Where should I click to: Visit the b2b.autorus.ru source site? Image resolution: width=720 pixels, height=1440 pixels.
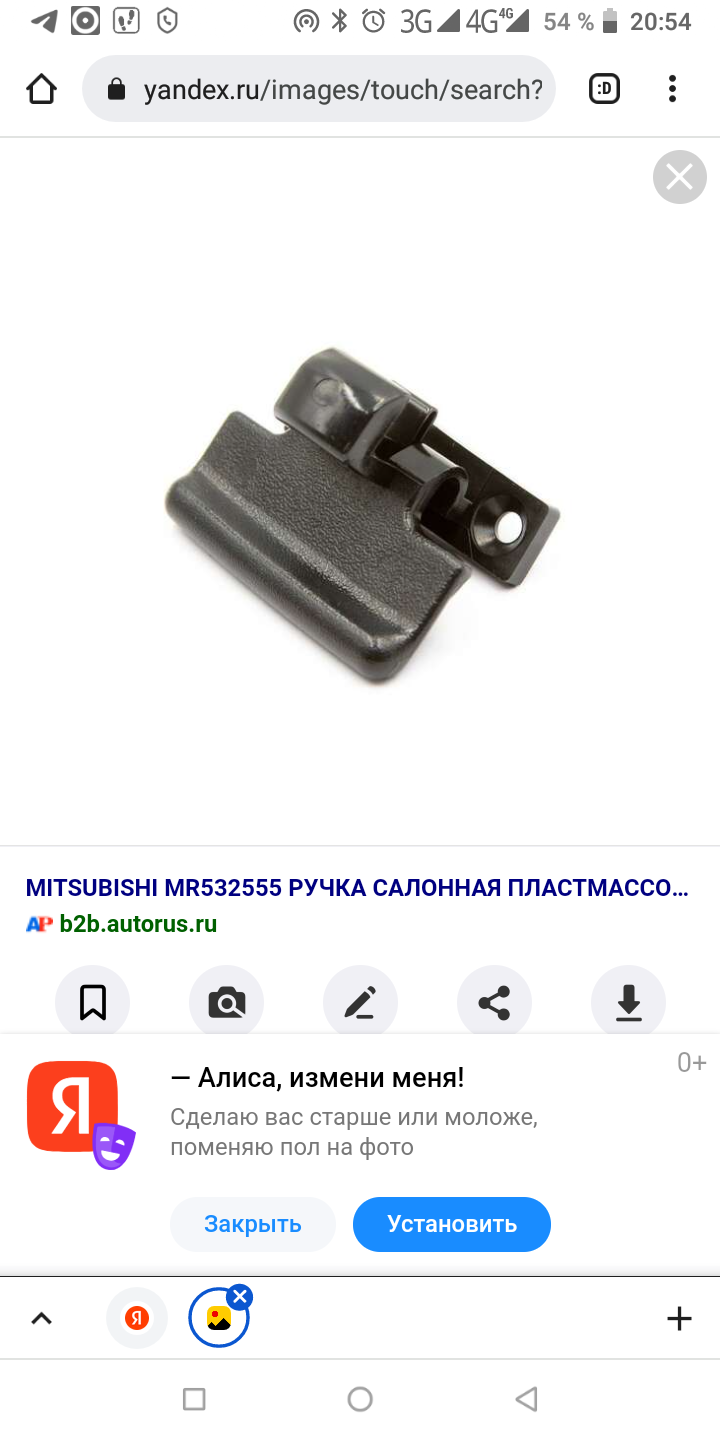coord(138,924)
